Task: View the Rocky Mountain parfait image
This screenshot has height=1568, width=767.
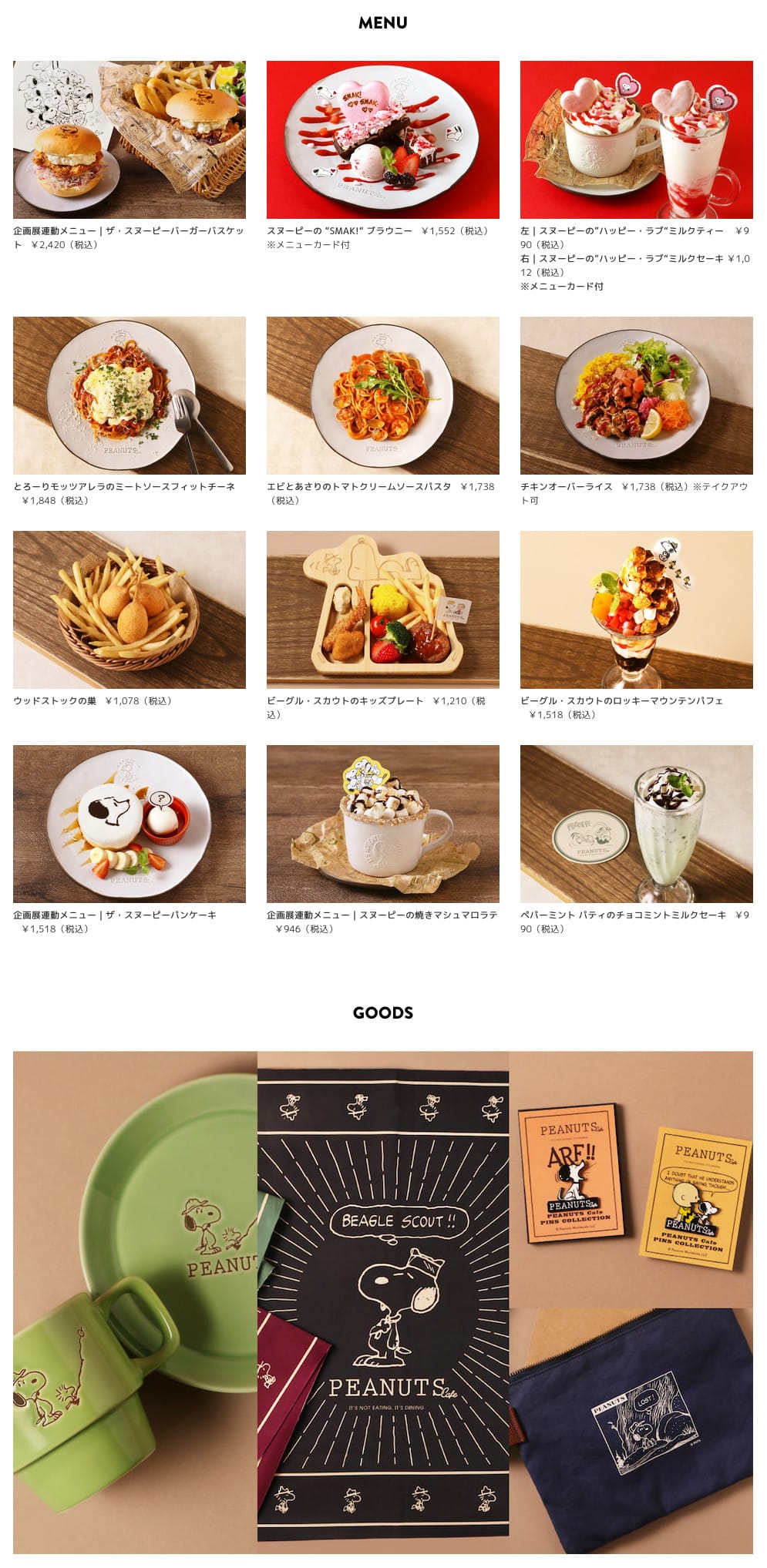Action: coord(636,609)
